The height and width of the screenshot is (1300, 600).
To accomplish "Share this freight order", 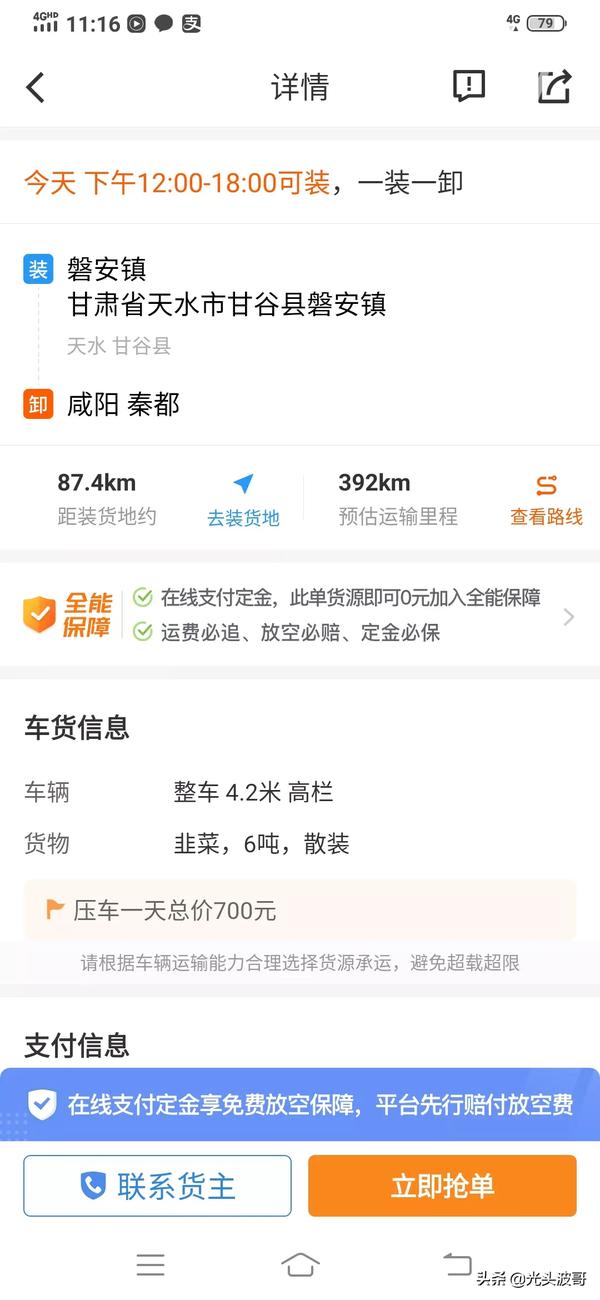I will 554,87.
